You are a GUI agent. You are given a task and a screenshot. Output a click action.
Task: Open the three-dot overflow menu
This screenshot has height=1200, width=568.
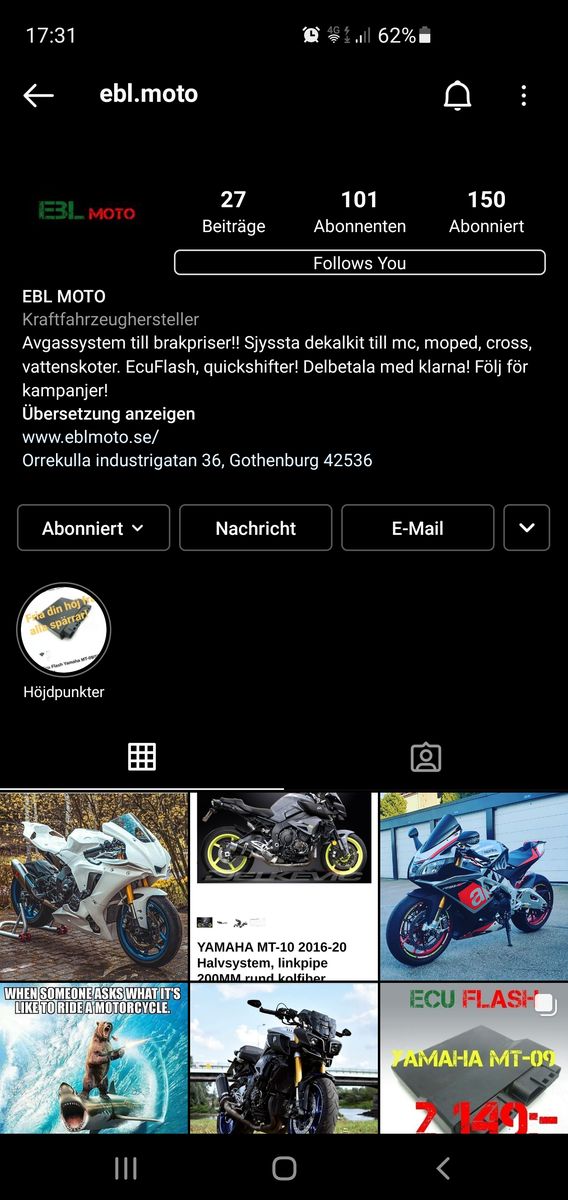coord(523,95)
